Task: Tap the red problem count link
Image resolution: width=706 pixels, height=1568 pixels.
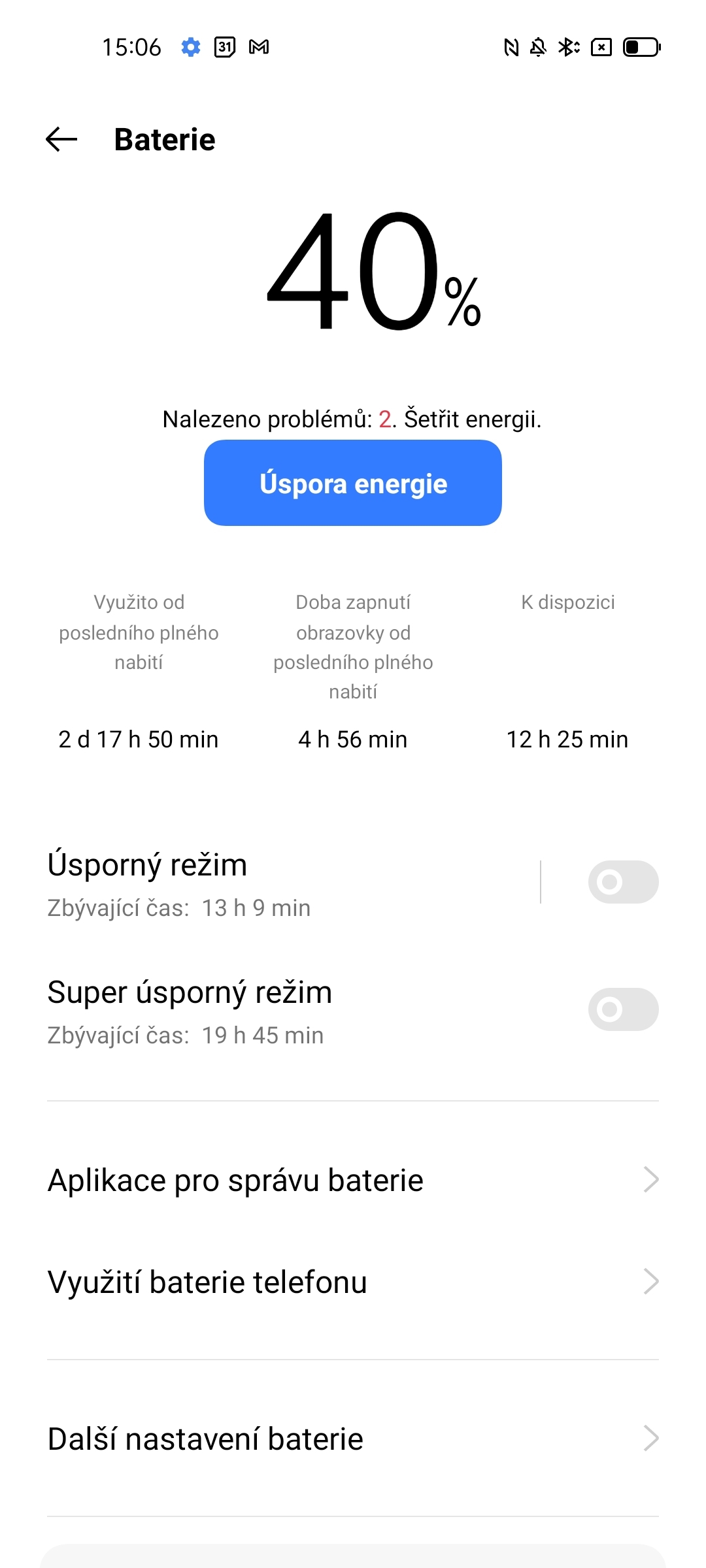Action: 386,419
